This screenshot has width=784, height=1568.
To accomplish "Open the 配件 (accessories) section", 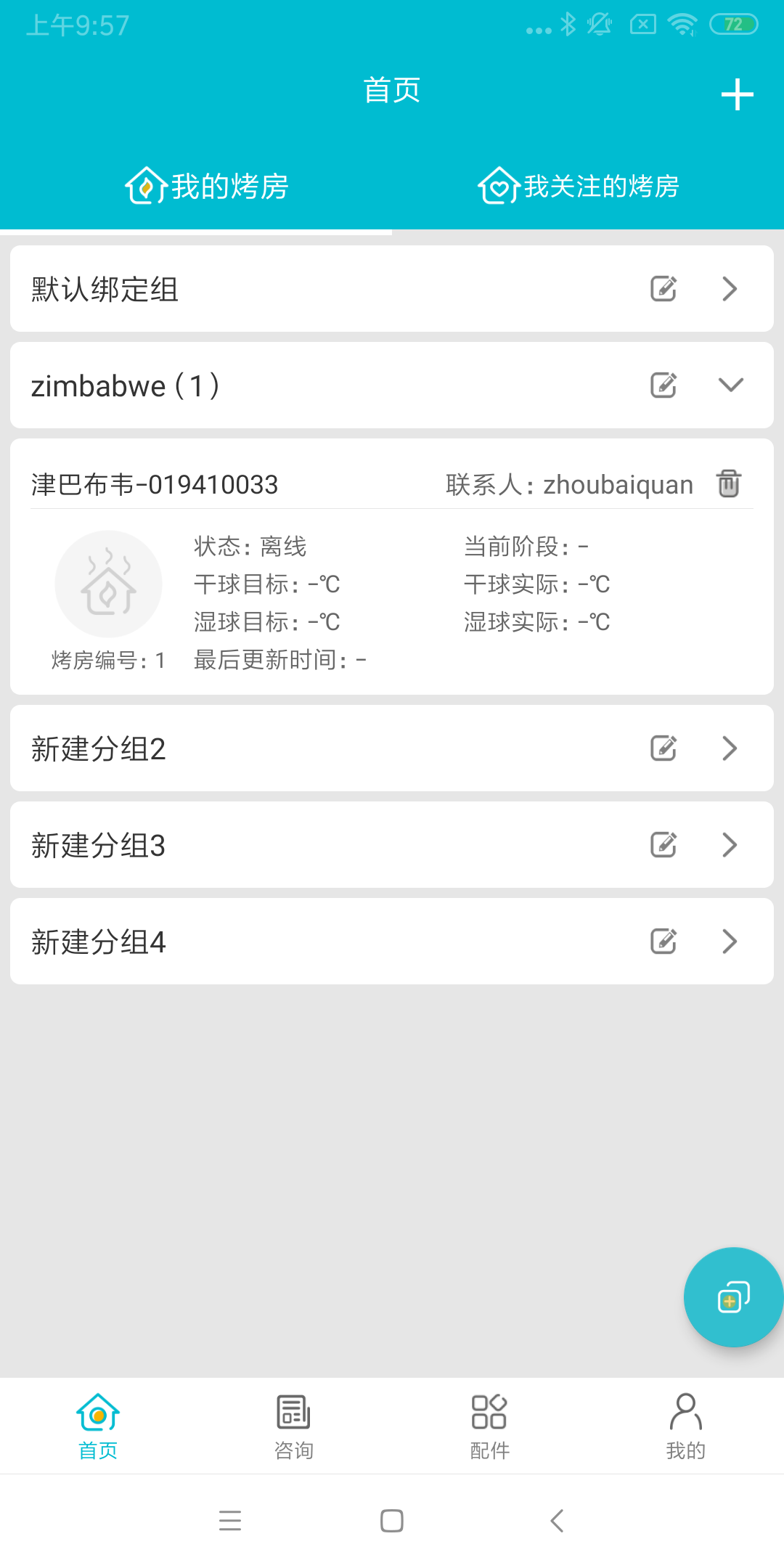I will [489, 1425].
